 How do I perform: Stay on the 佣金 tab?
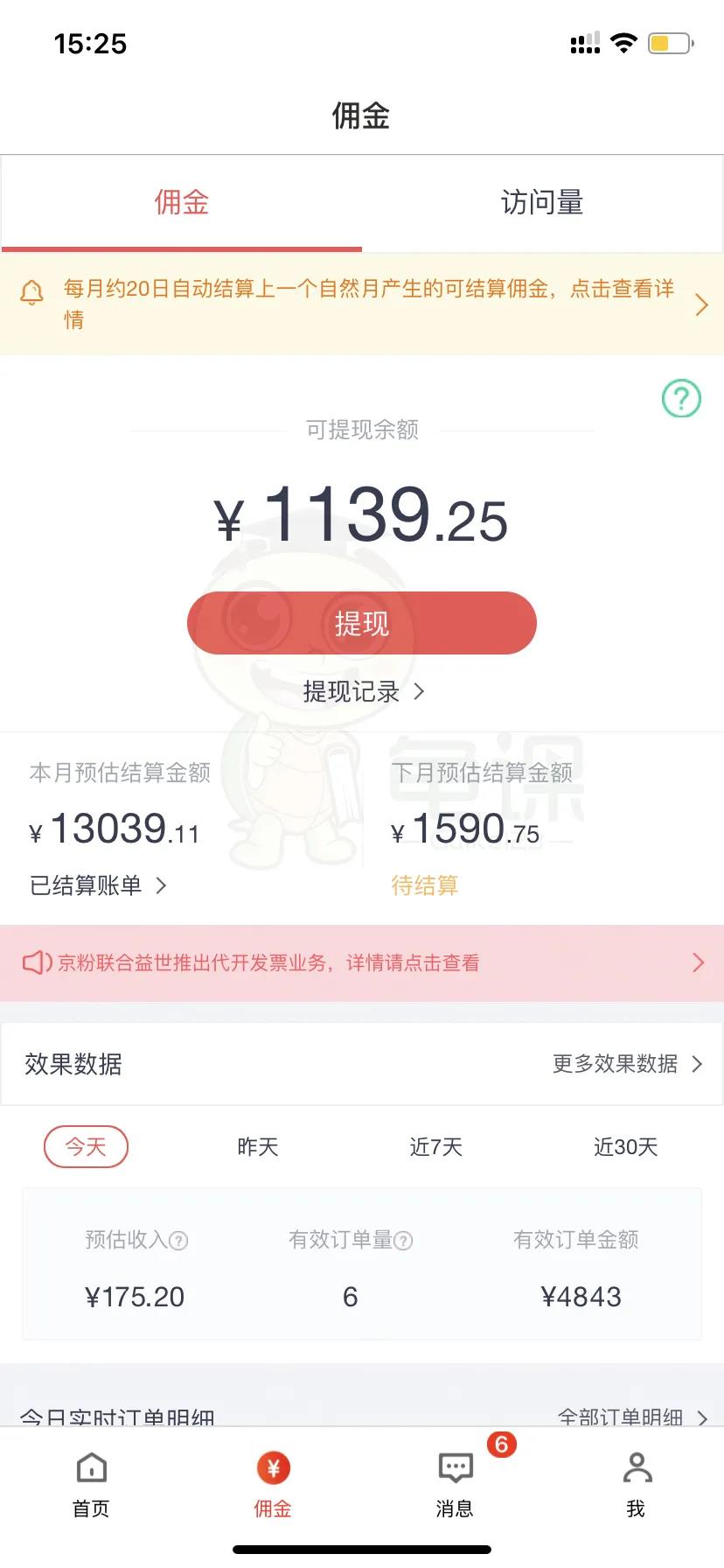tap(181, 202)
